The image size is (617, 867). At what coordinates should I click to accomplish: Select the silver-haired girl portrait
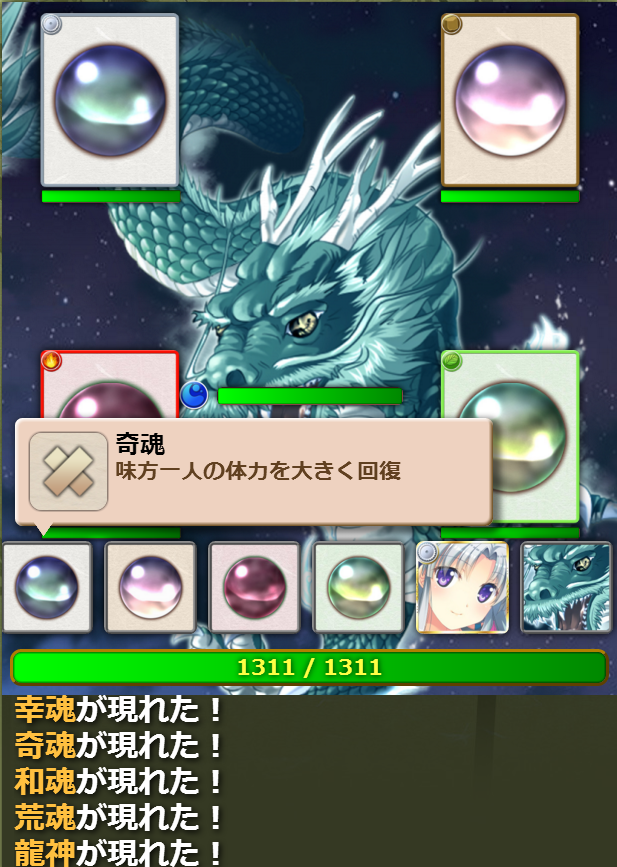click(462, 587)
